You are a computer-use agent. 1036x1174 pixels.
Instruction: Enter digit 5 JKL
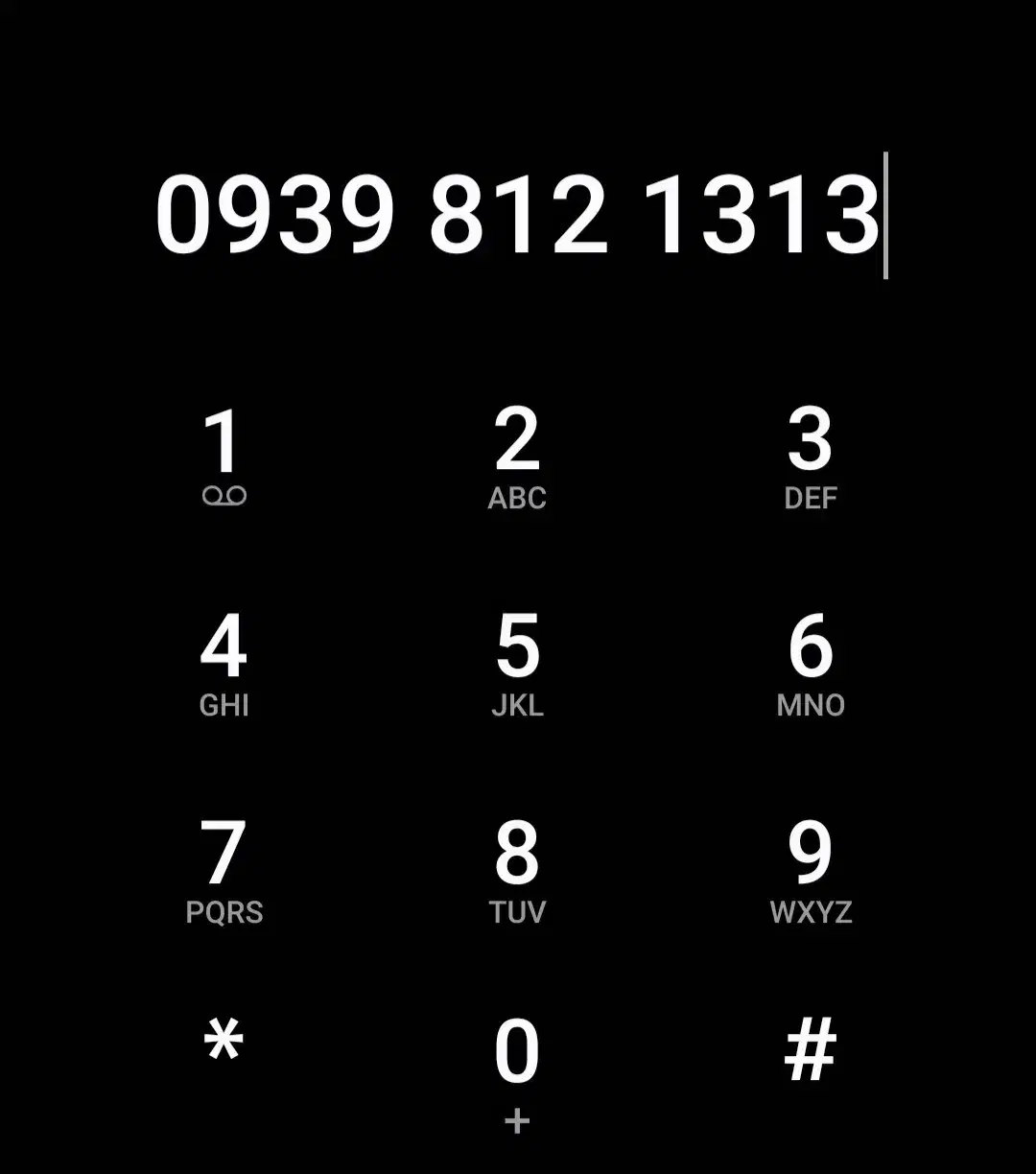[517, 664]
